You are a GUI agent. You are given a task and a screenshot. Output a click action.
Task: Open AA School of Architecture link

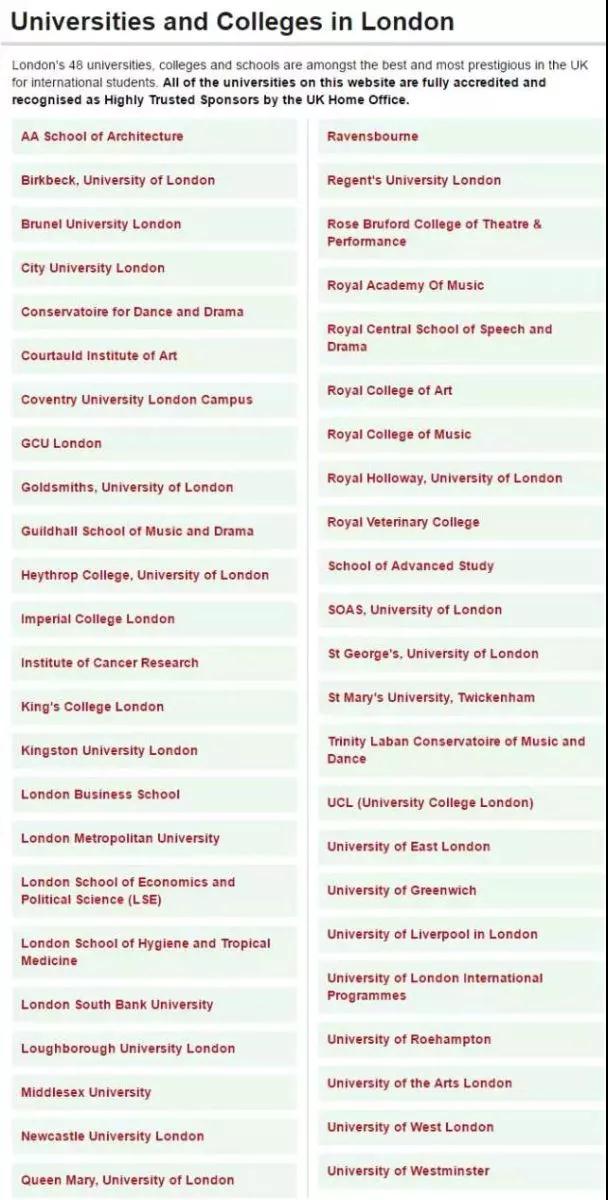pyautogui.click(x=102, y=136)
